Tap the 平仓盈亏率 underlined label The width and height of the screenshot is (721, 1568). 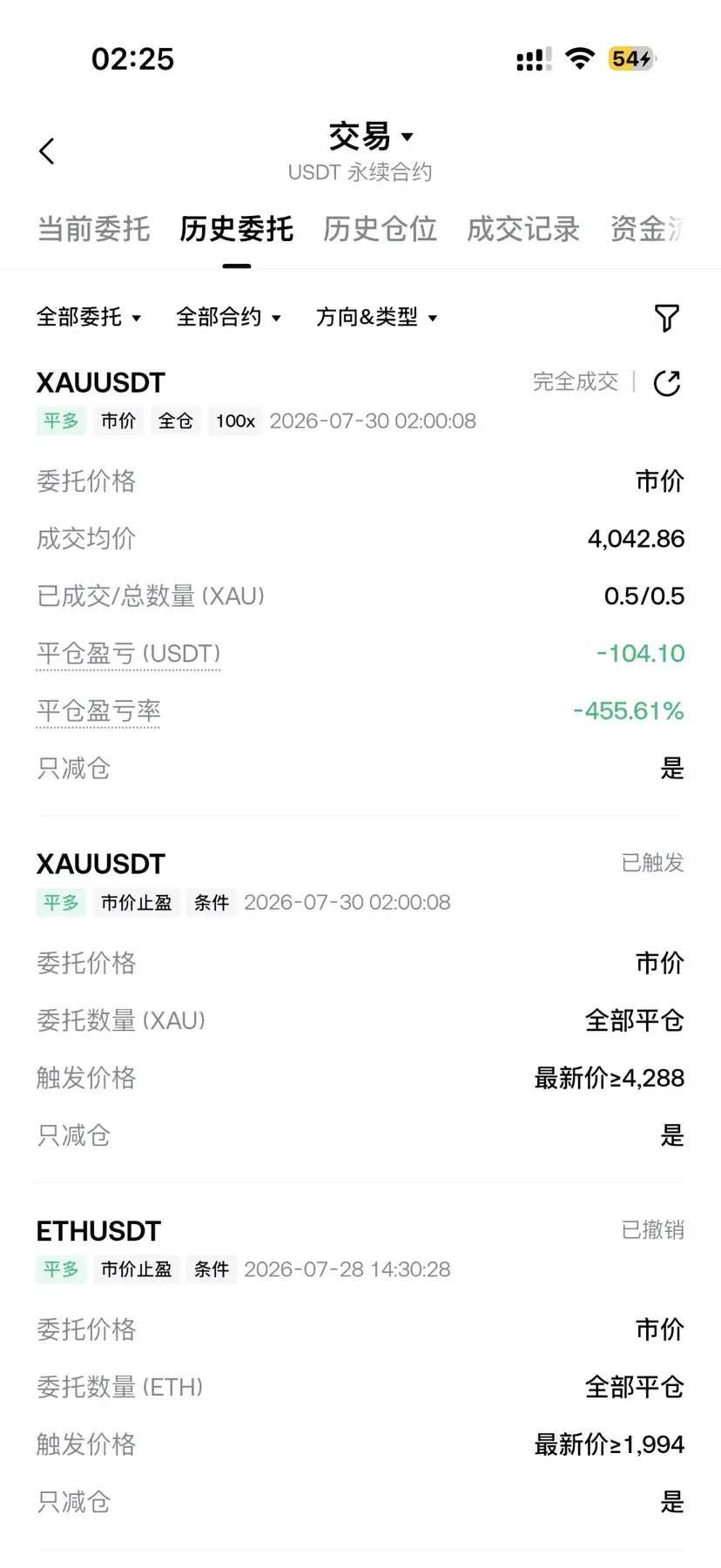pyautogui.click(x=98, y=711)
